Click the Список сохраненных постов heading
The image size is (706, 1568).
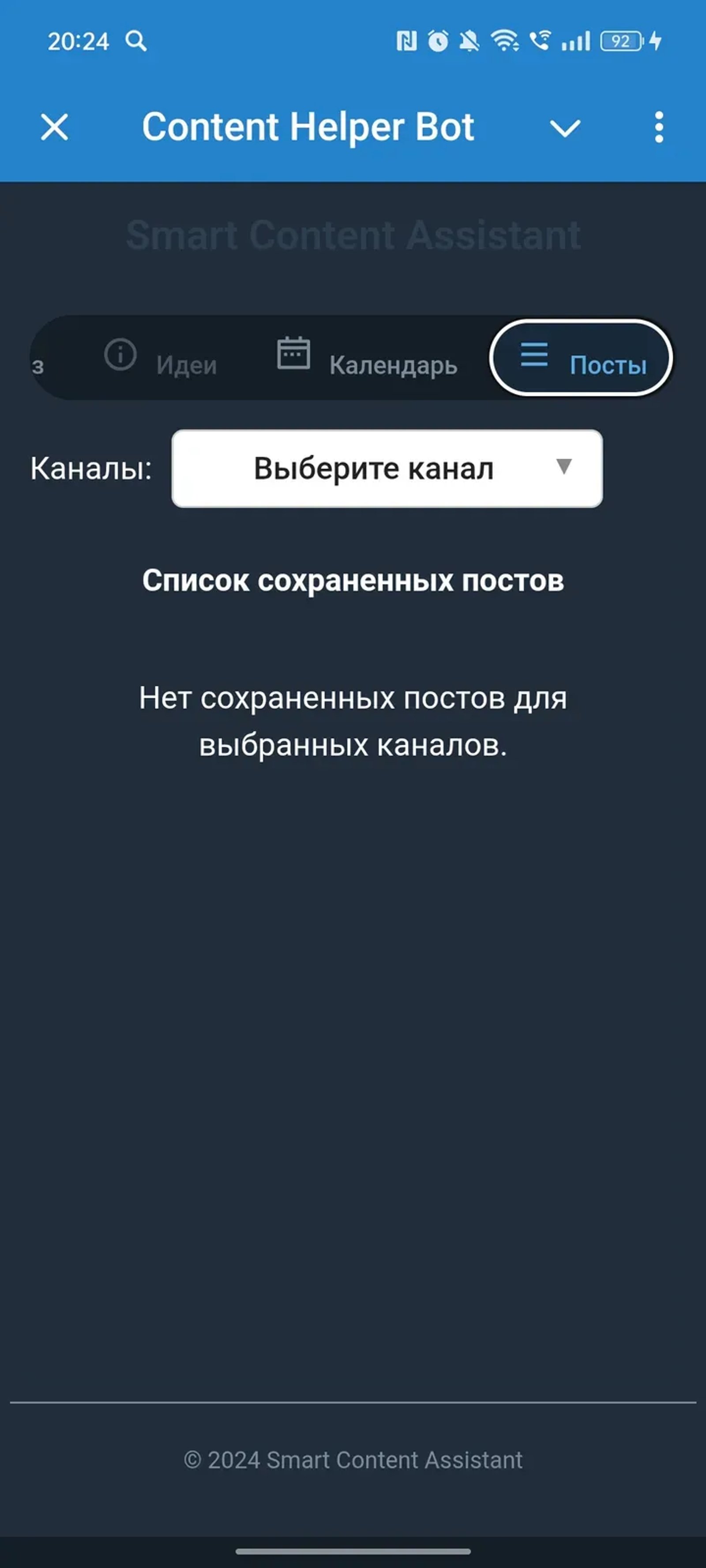point(353,581)
